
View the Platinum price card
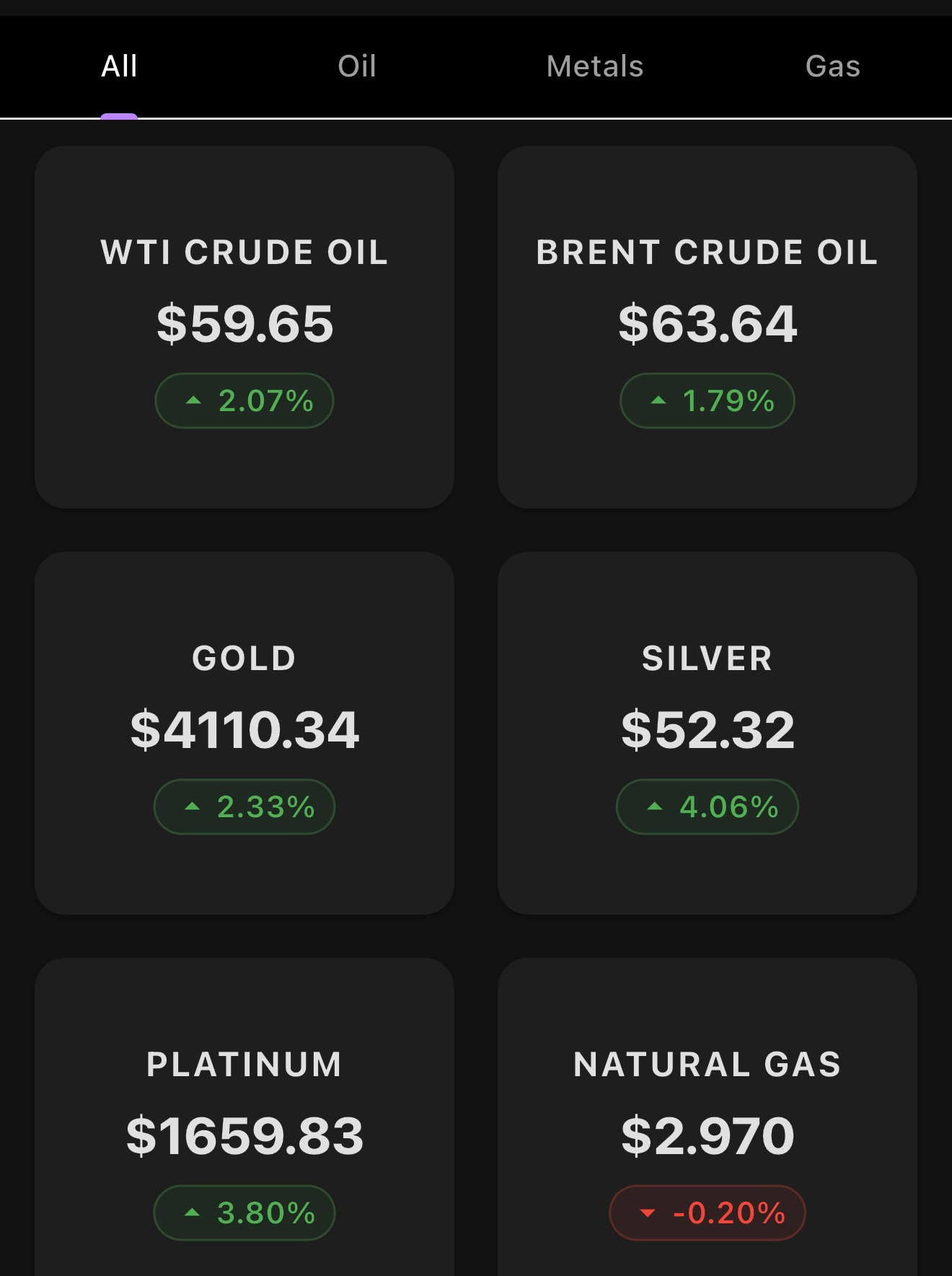244,1125
